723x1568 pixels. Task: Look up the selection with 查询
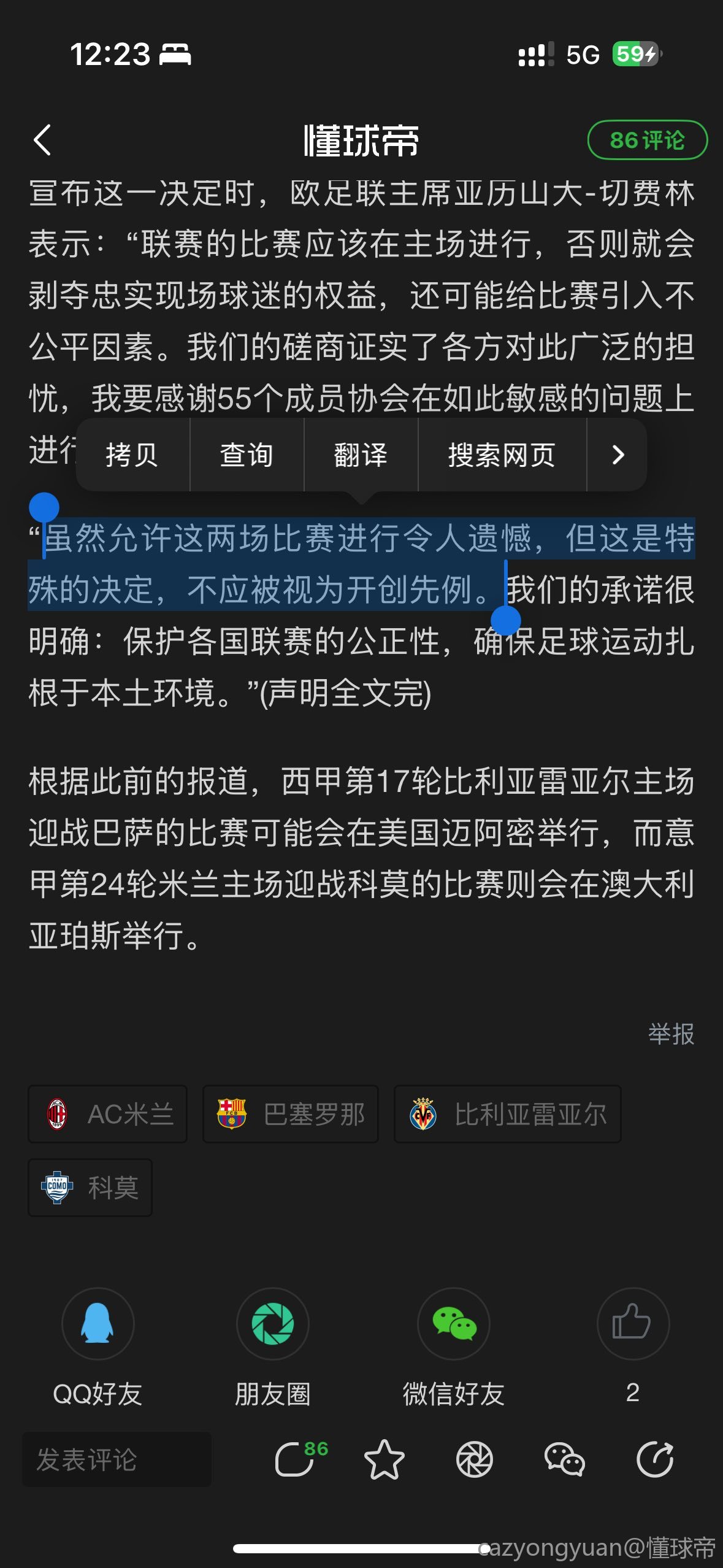coord(247,455)
